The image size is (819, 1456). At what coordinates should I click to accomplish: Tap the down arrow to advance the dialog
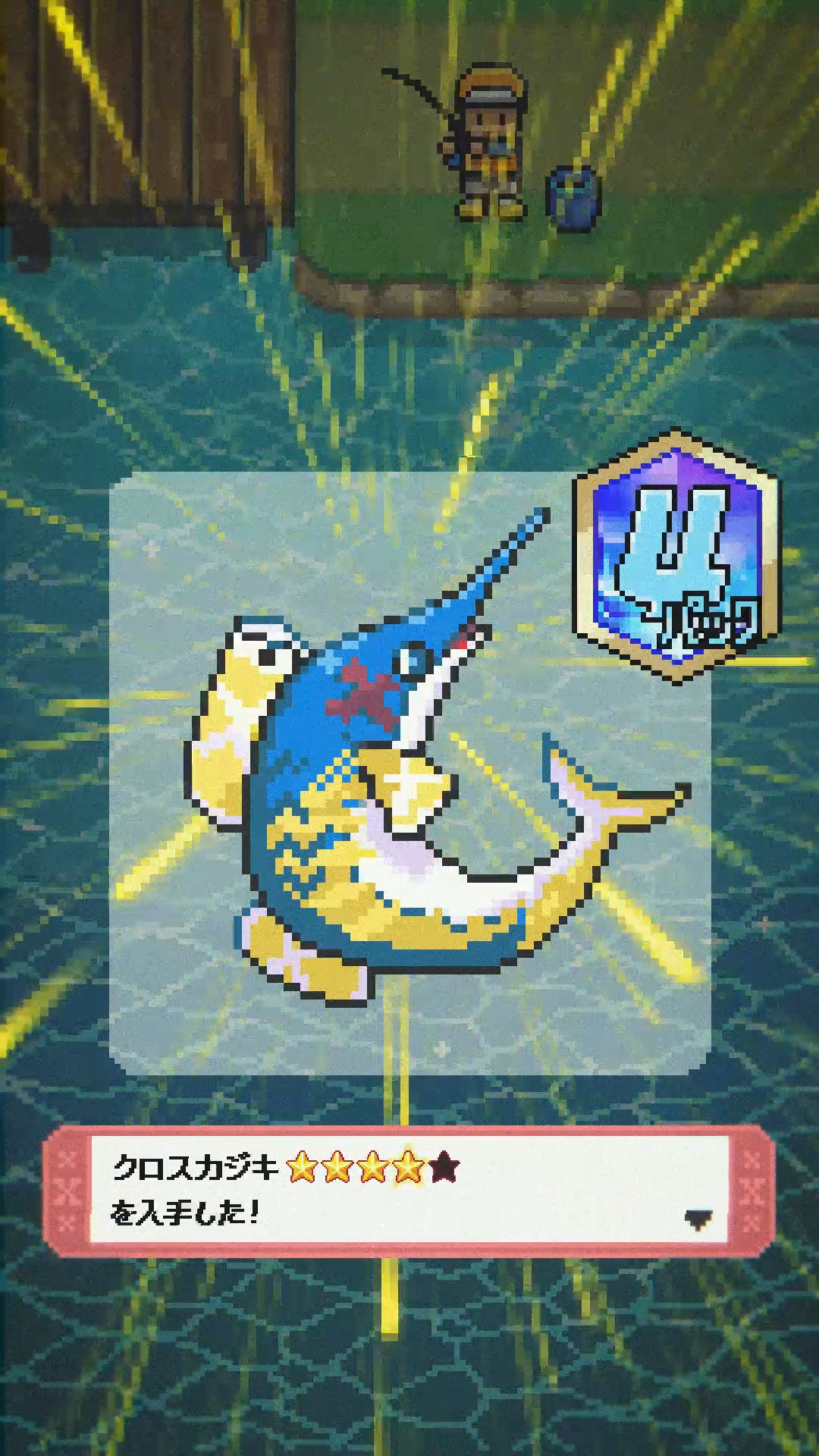[698, 1219]
